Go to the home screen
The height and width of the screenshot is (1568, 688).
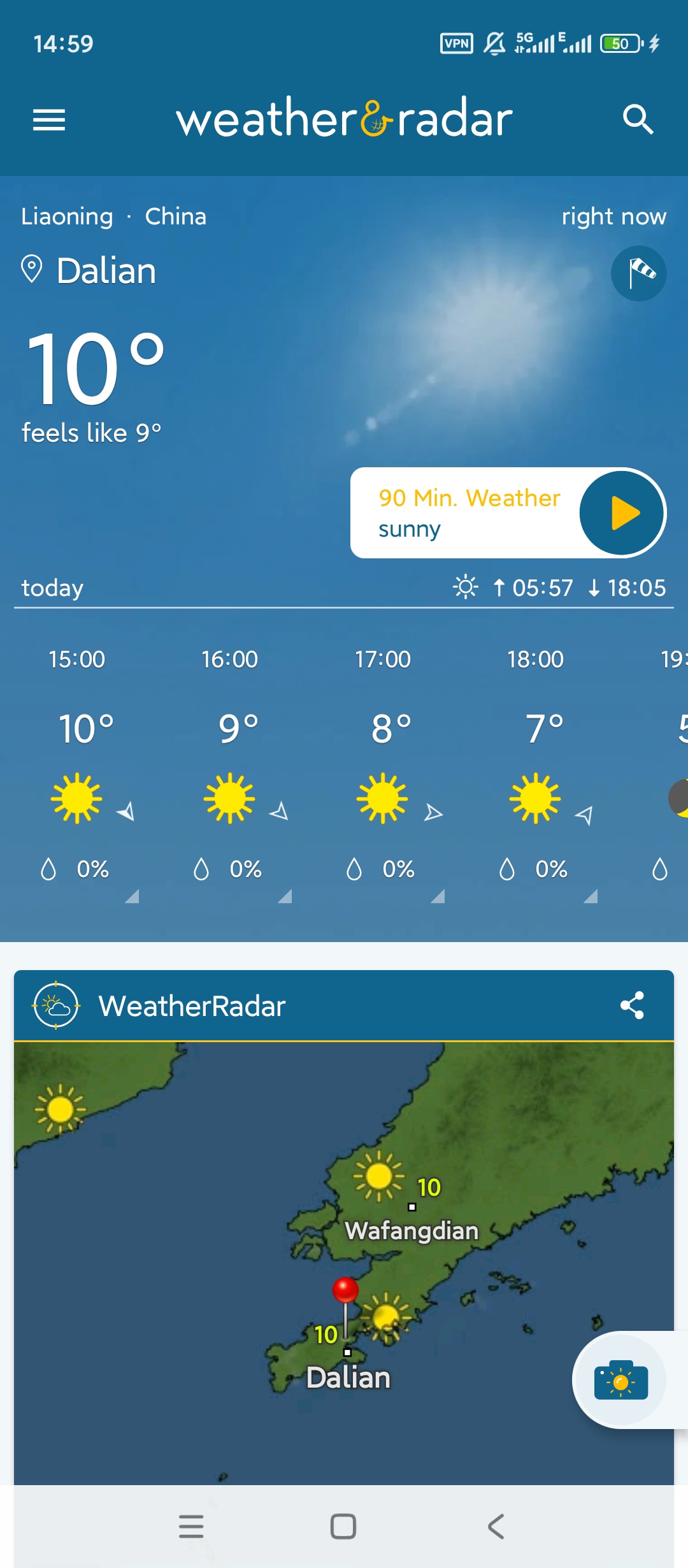click(x=343, y=1527)
